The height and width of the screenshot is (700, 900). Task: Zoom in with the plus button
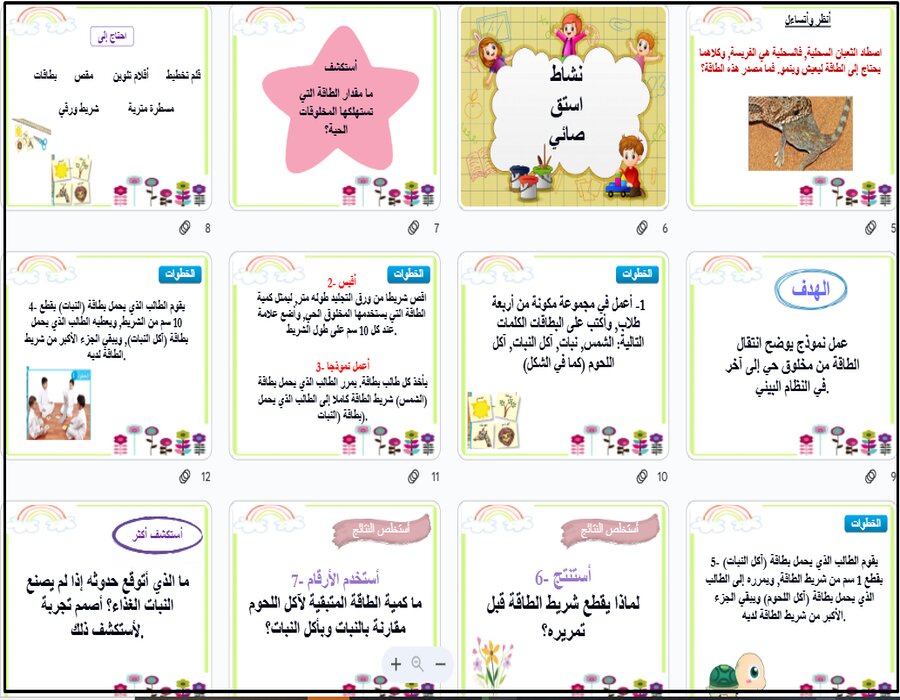tap(396, 664)
